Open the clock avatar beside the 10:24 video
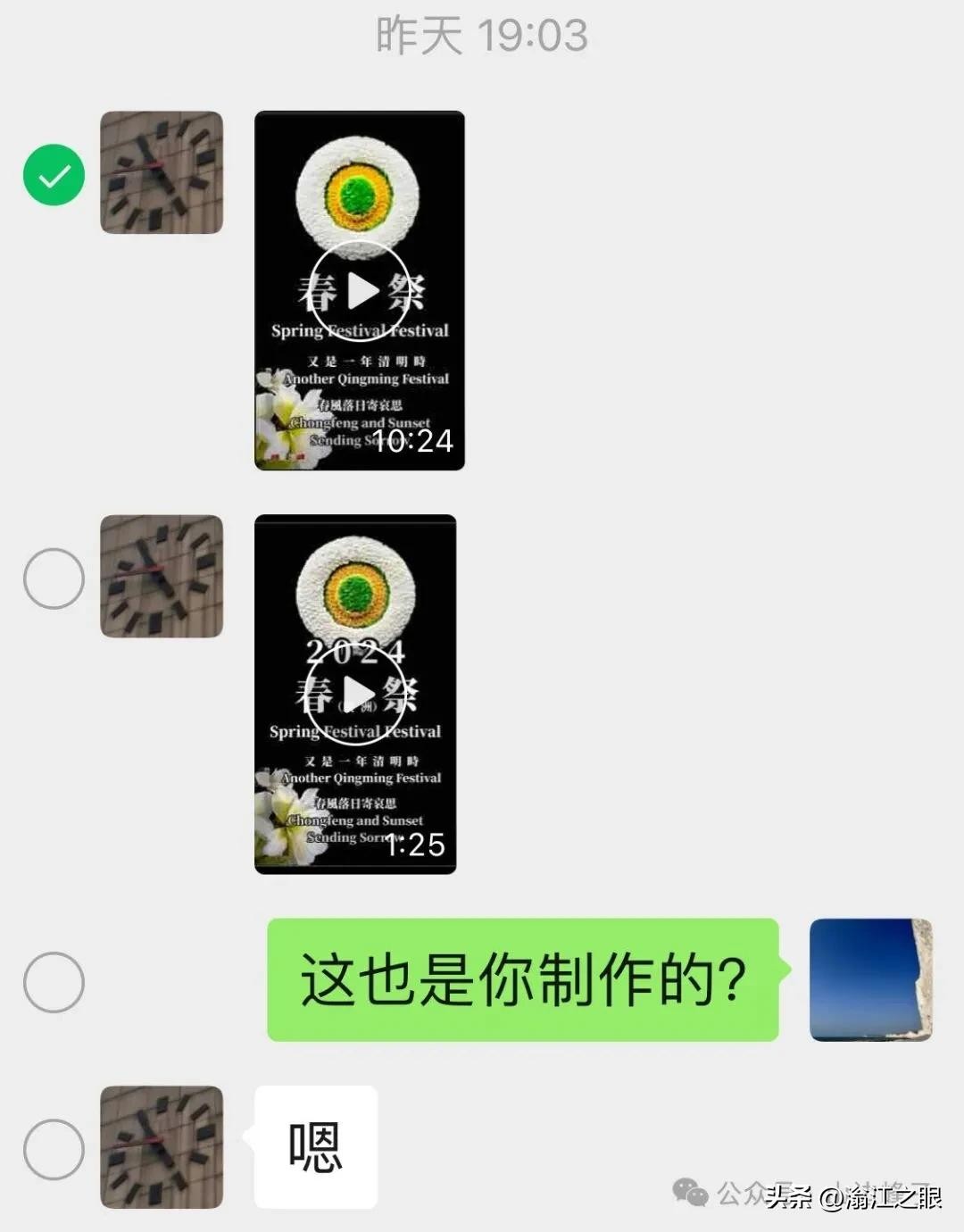Screen dimensions: 964x1232 point(162,172)
